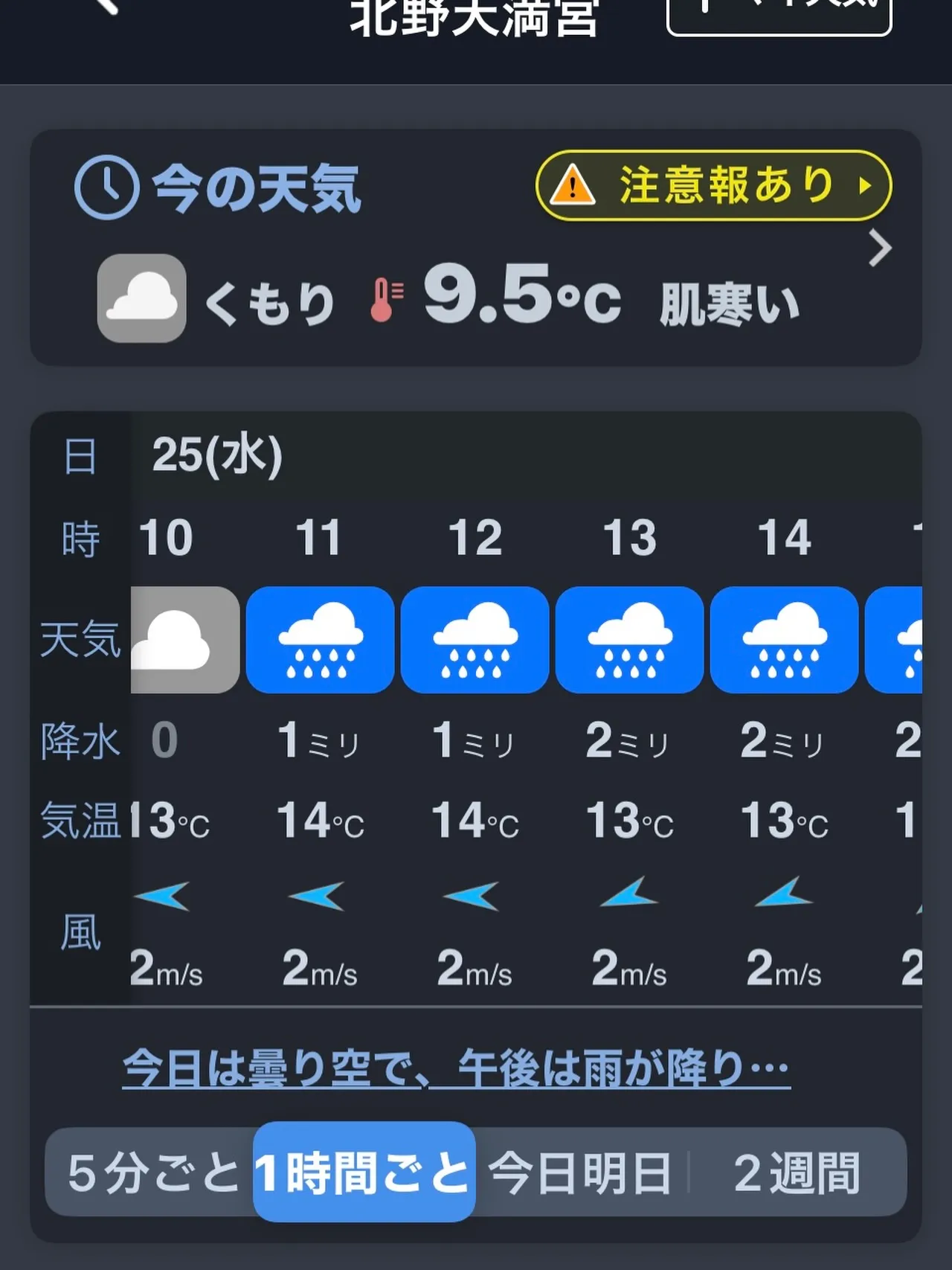Tap the rain icon for 12:00
This screenshot has width=952, height=1270.
point(475,641)
